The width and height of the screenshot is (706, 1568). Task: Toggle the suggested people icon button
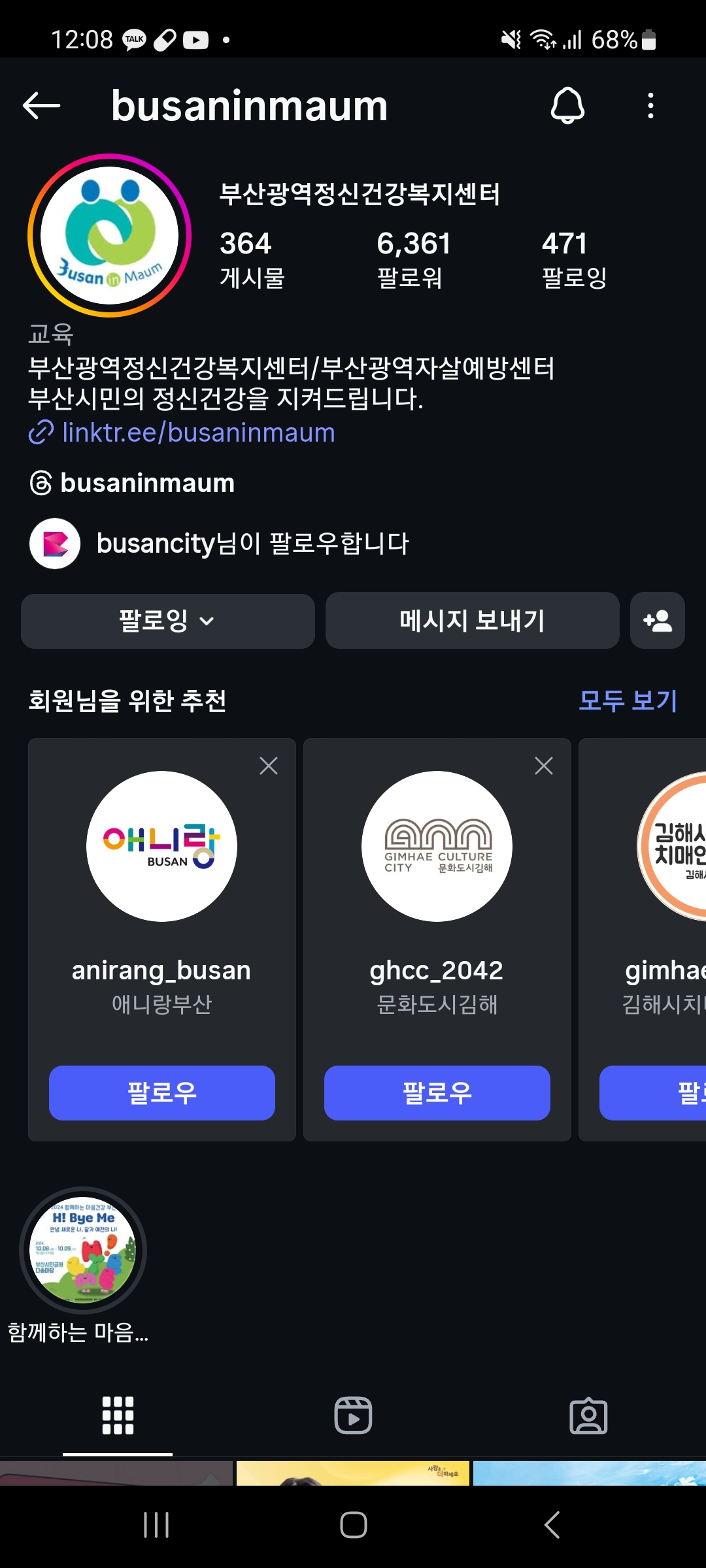(x=657, y=621)
